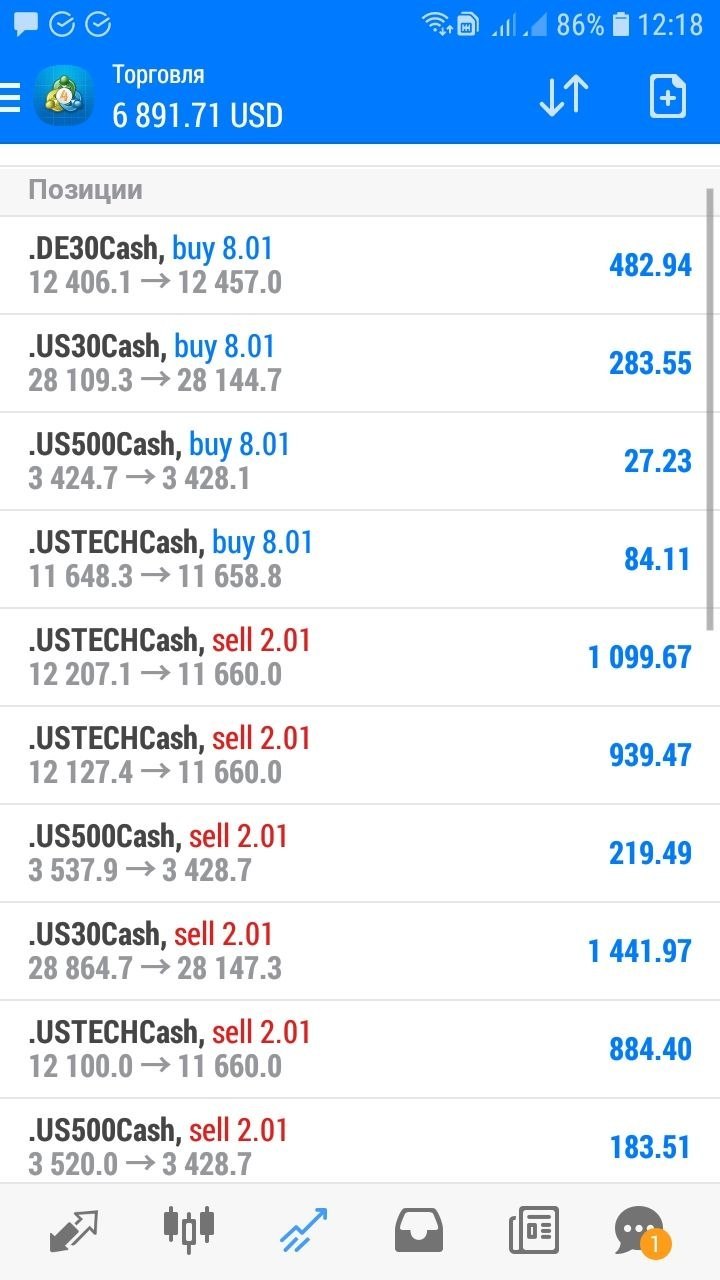Open .US500Cash sell position opened at 3 520.0
Viewport: 720px width, 1280px height.
[360, 1141]
